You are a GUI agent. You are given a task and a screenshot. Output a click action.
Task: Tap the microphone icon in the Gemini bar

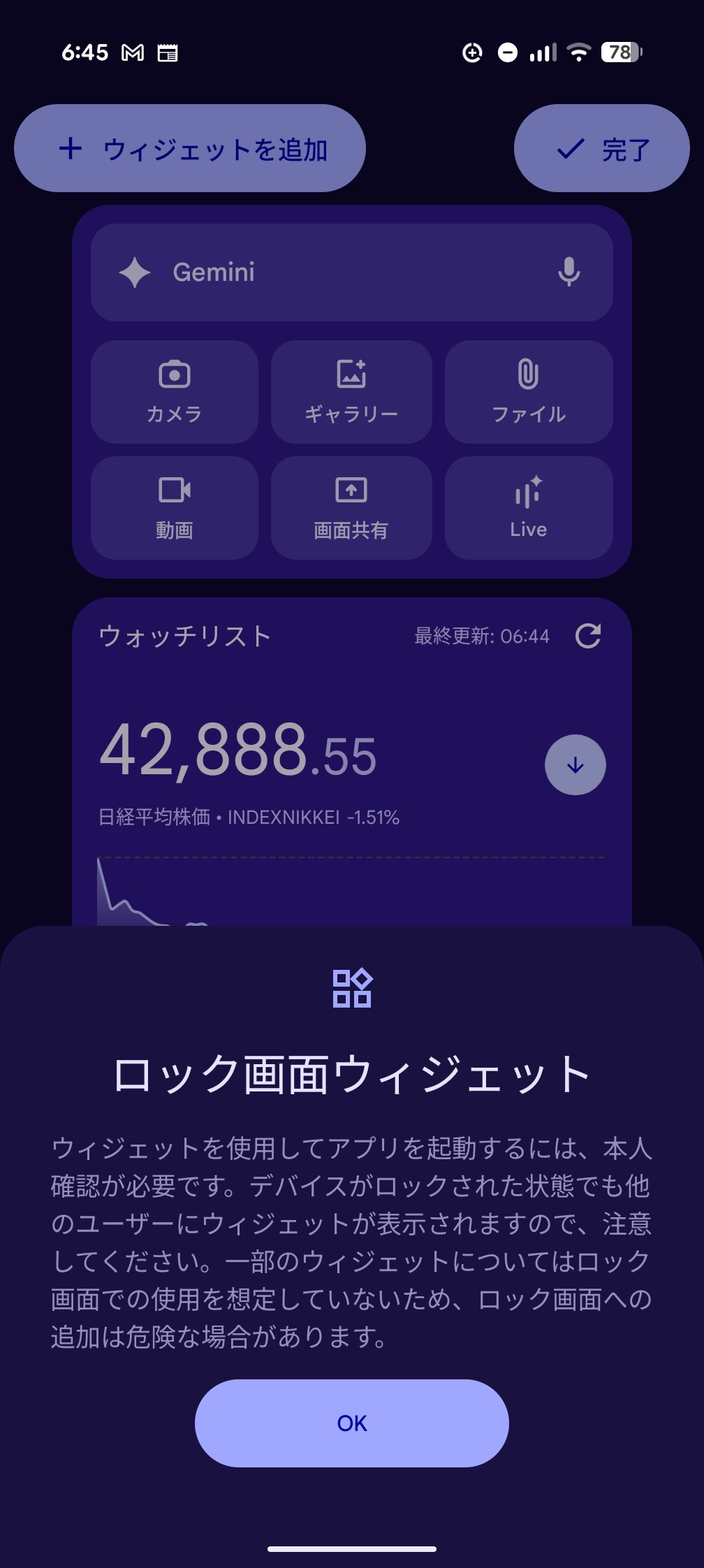click(570, 272)
